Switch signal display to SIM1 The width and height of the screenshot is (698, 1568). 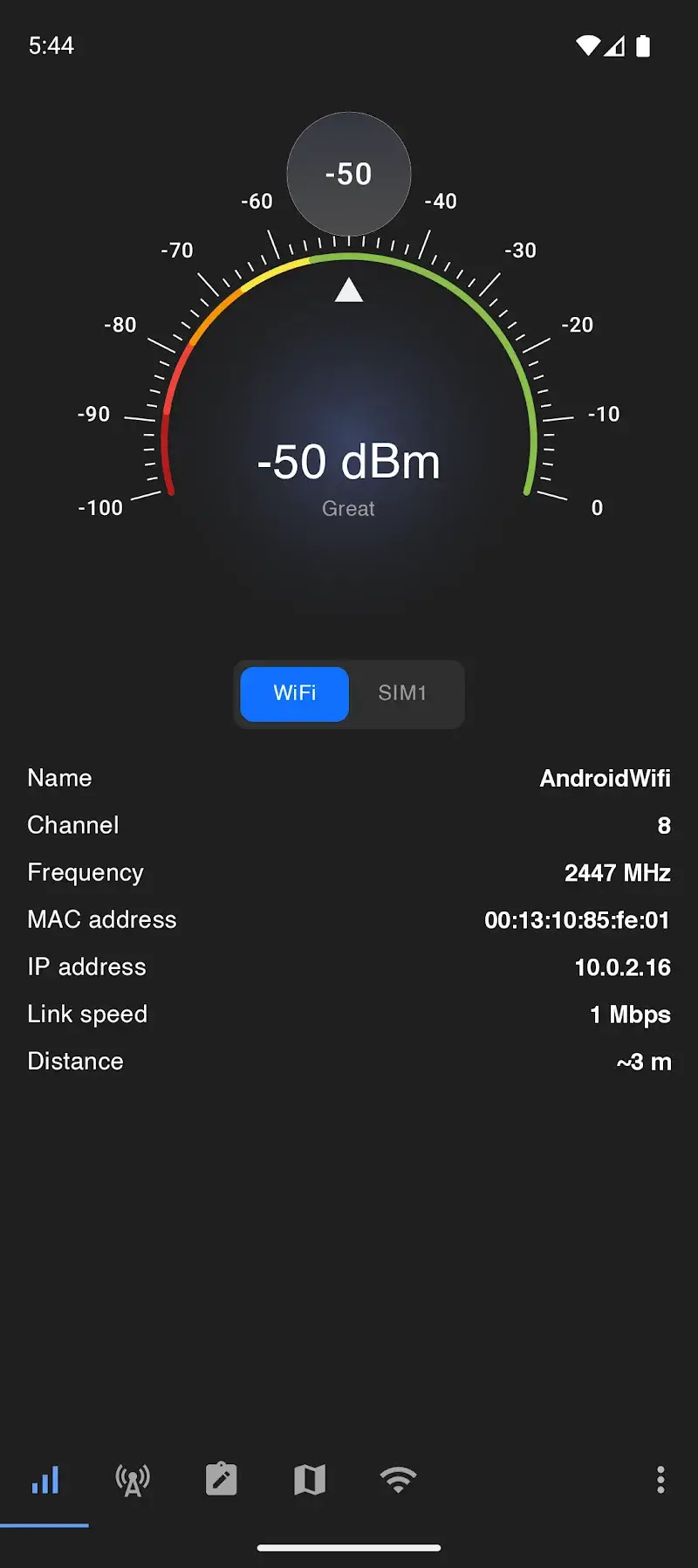(403, 693)
